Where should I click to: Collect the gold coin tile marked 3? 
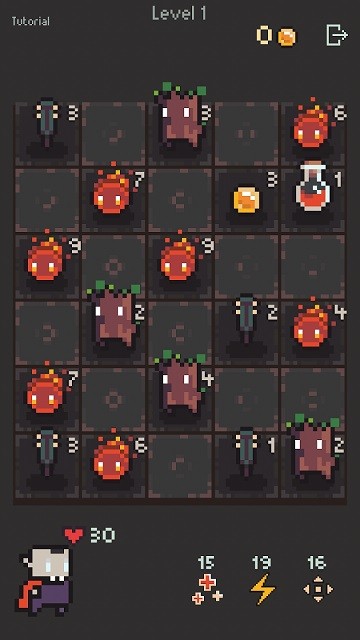[x=247, y=200]
